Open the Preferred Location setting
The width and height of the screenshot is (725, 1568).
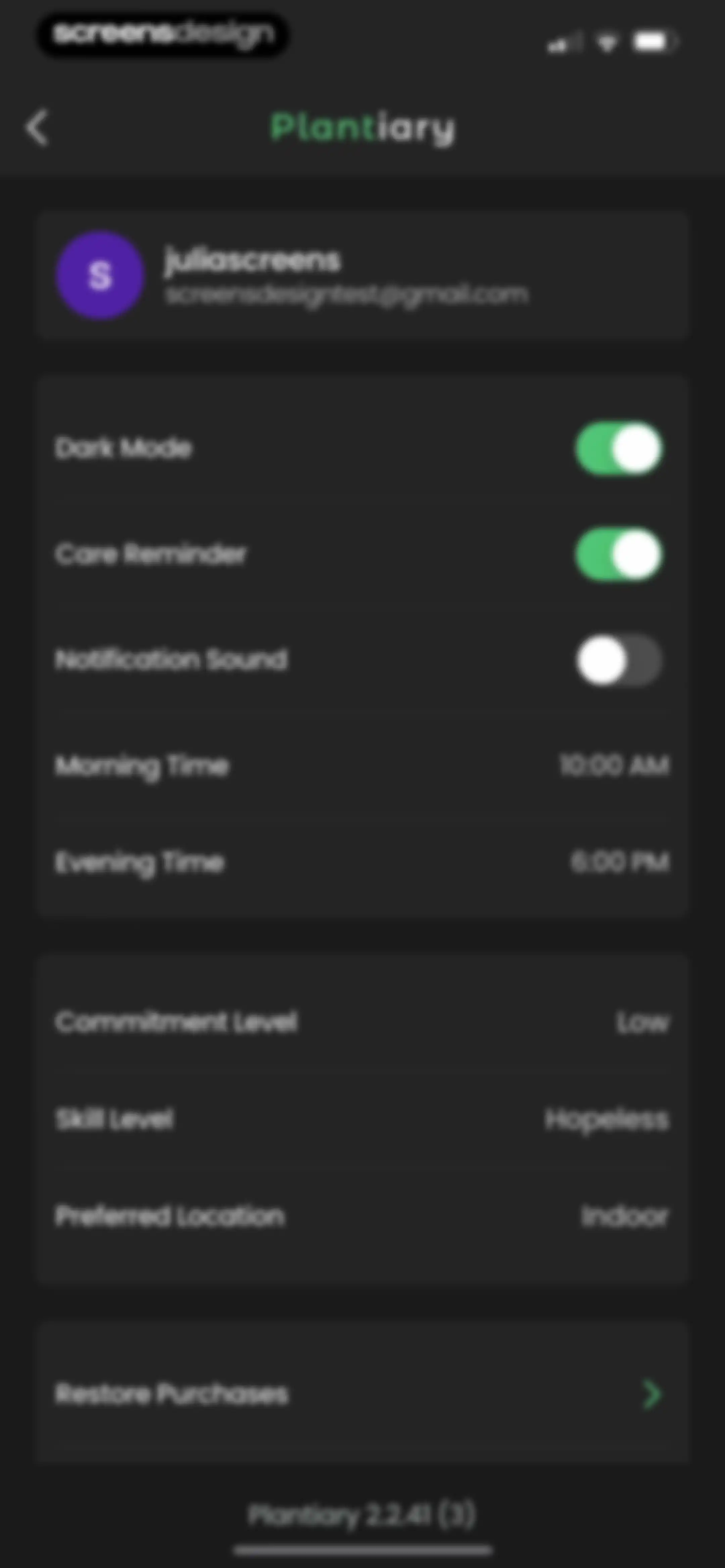coord(362,1216)
